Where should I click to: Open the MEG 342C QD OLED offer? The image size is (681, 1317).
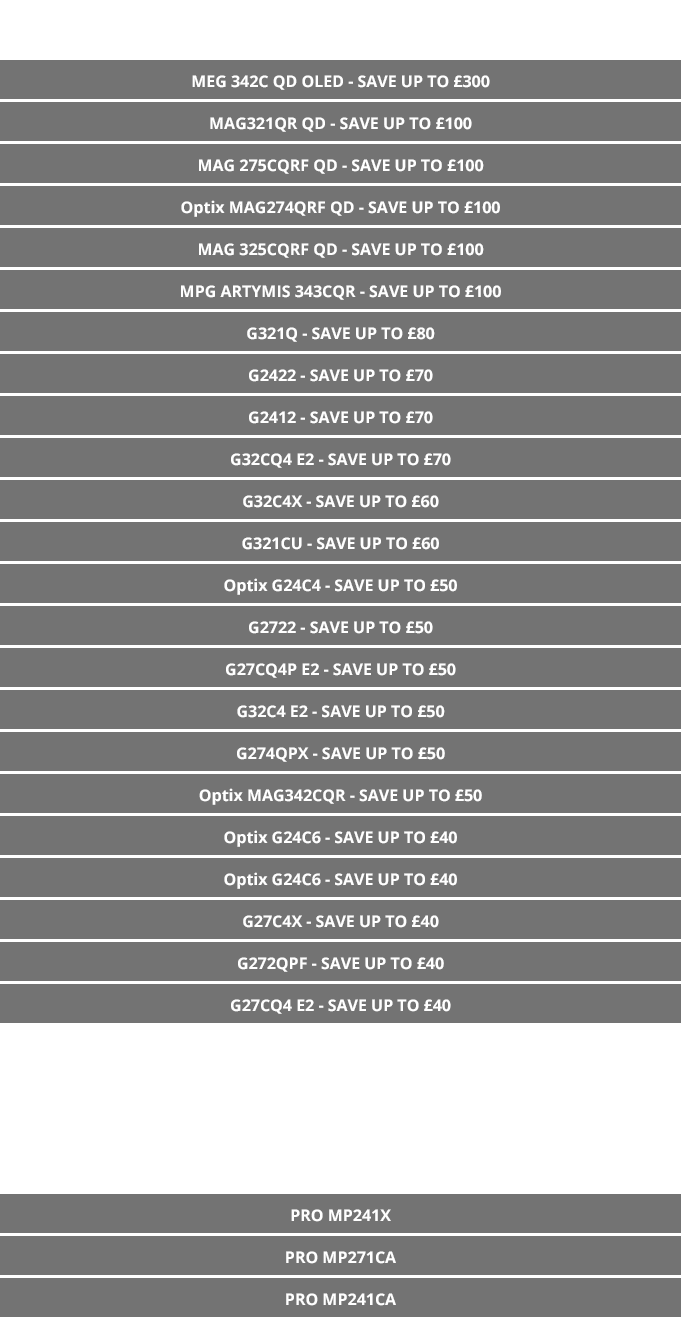coord(340,80)
